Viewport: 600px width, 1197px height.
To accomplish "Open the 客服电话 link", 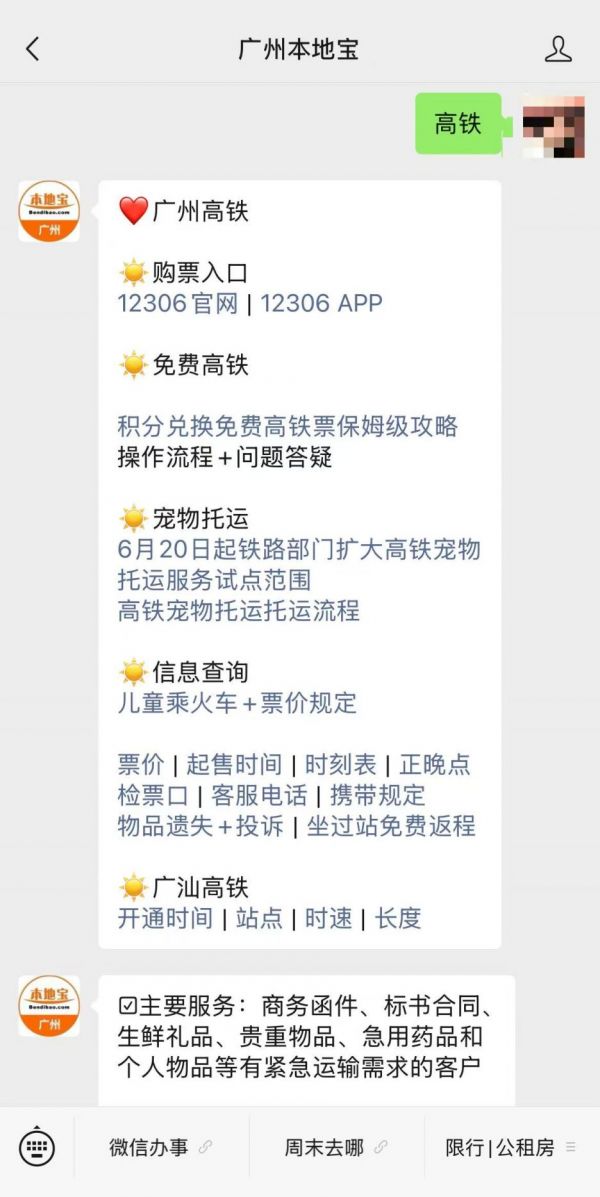I will (x=260, y=795).
